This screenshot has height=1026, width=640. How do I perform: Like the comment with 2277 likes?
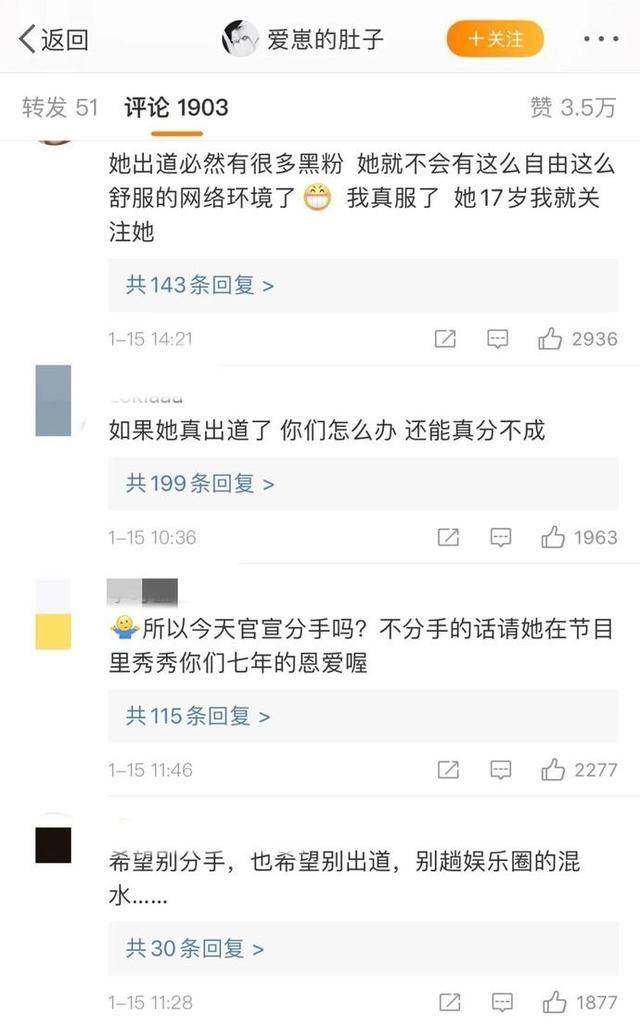pyautogui.click(x=553, y=770)
